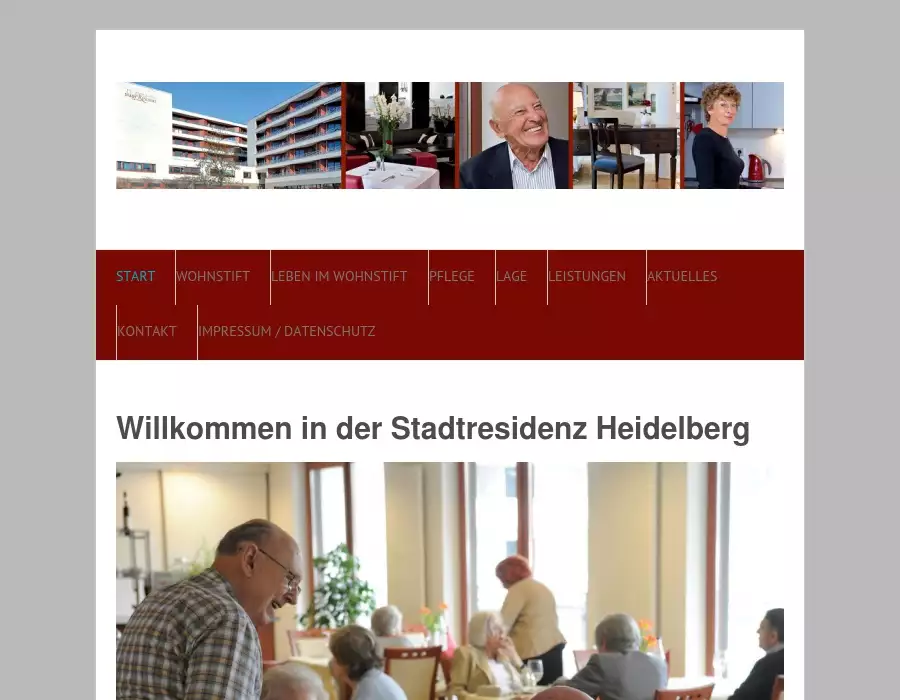The height and width of the screenshot is (700, 900).
Task: Go to the Kontakt page
Action: (147, 332)
